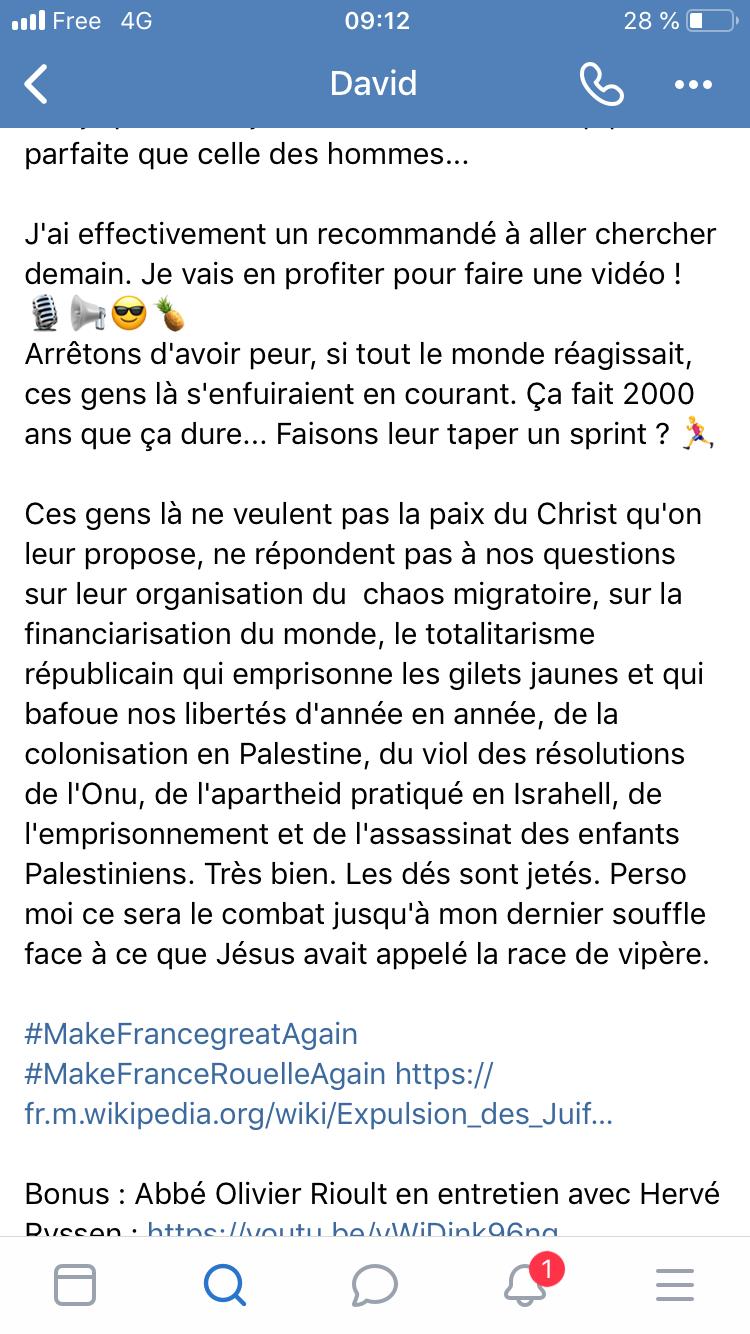
Task: Open the messages tab
Action: (374, 1285)
